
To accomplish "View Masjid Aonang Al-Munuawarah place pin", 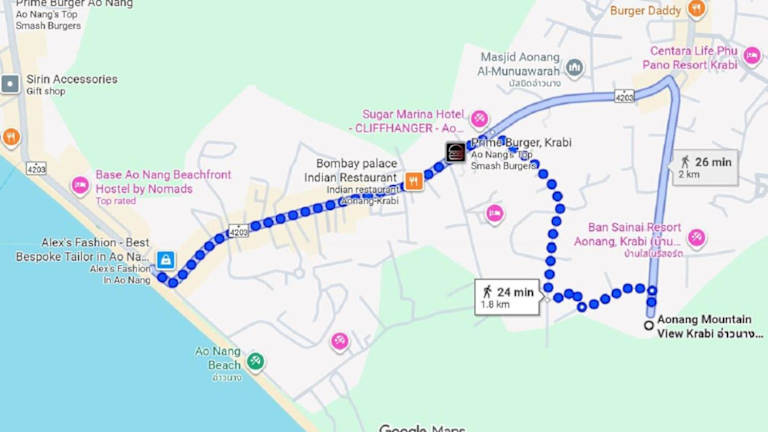I will coord(574,68).
